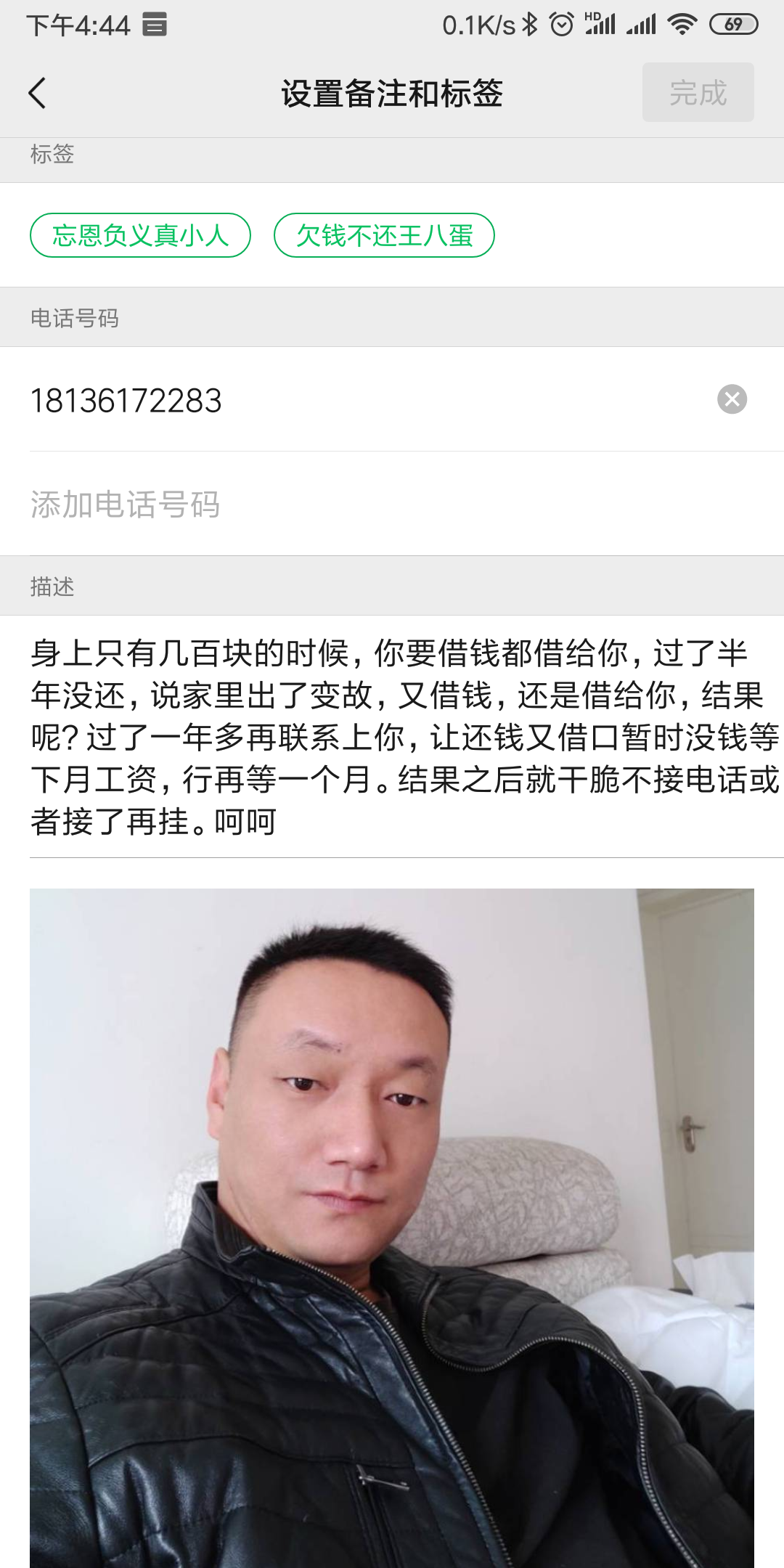Select the tag 欠钱不还王八蛋
Image resolution: width=784 pixels, height=1568 pixels.
[385, 234]
